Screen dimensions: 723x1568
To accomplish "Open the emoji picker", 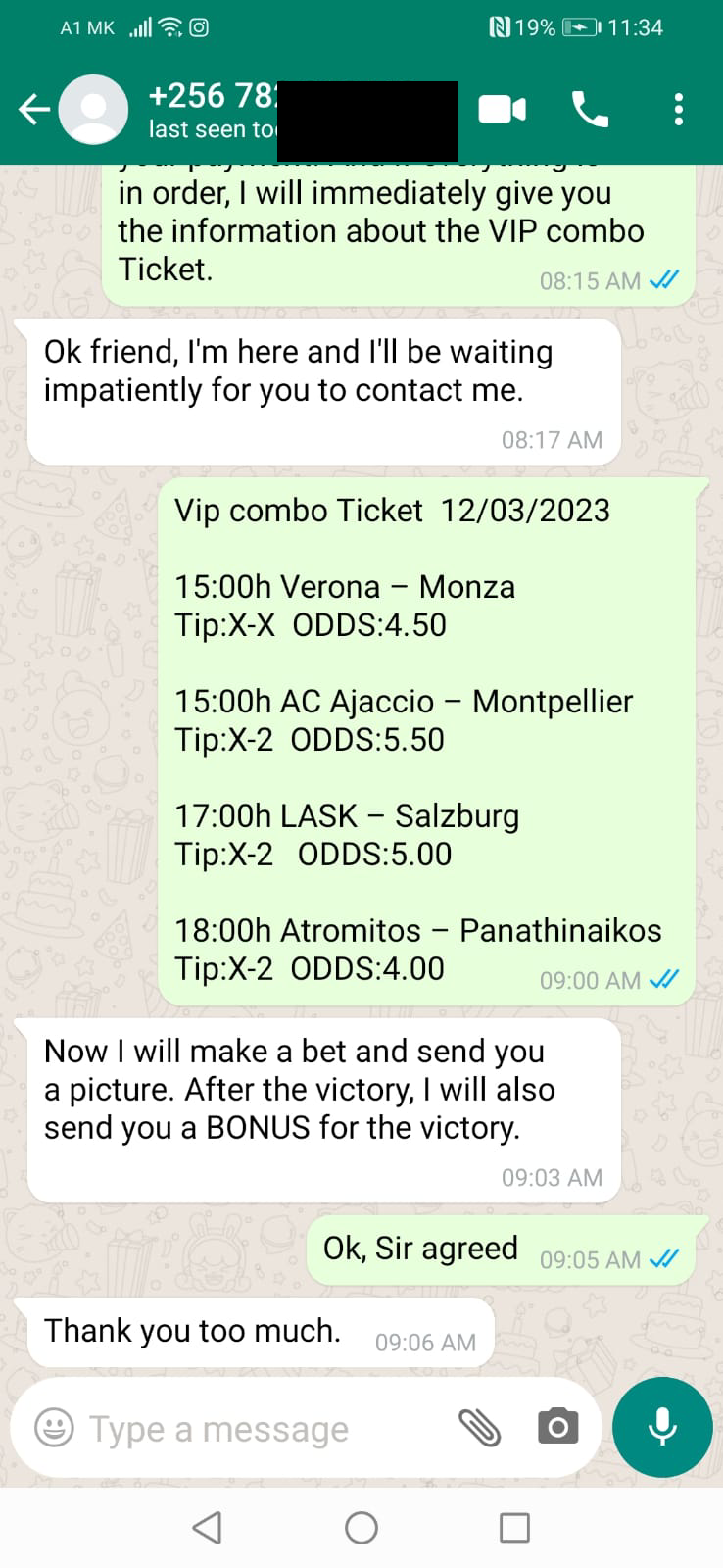I will coord(54,1428).
